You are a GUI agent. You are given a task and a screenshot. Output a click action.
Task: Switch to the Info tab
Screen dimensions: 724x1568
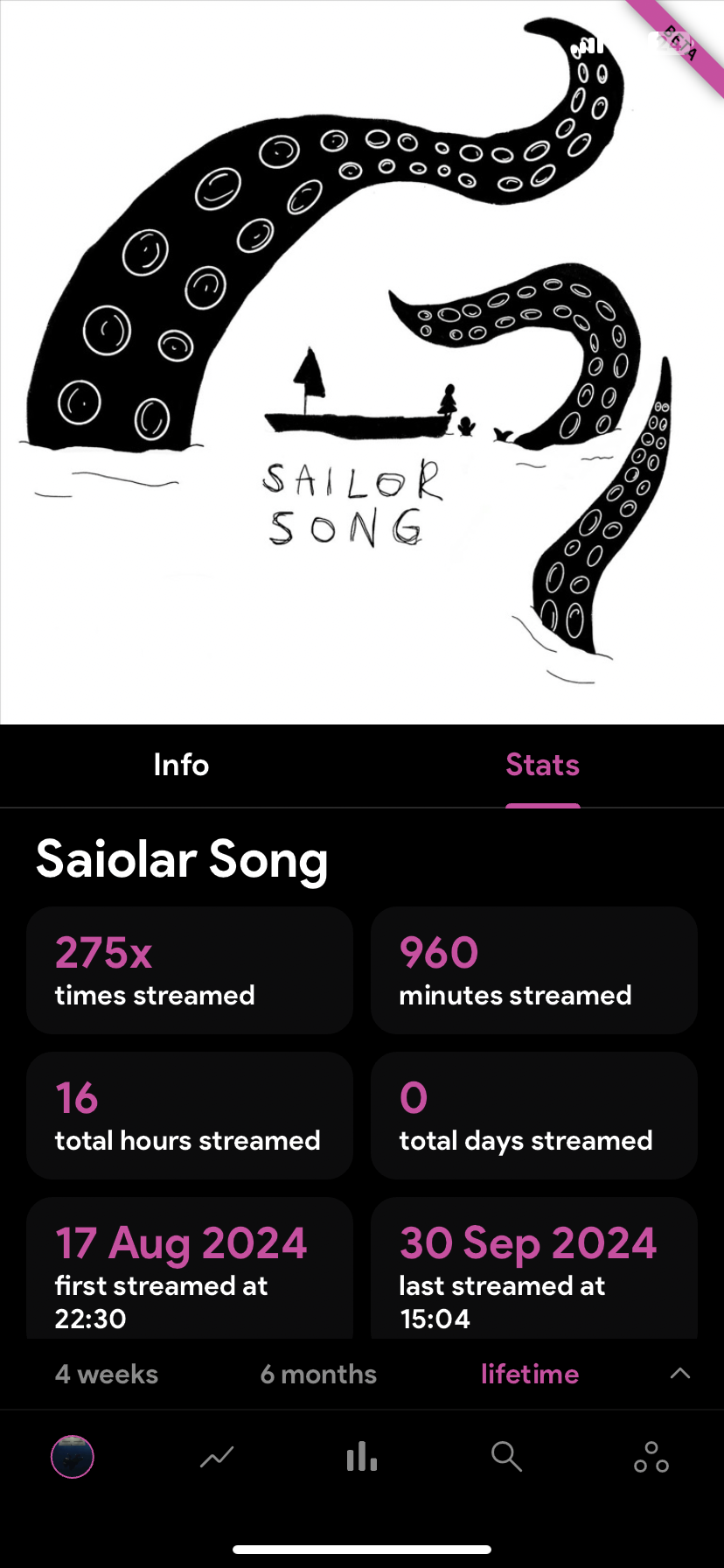(x=181, y=766)
